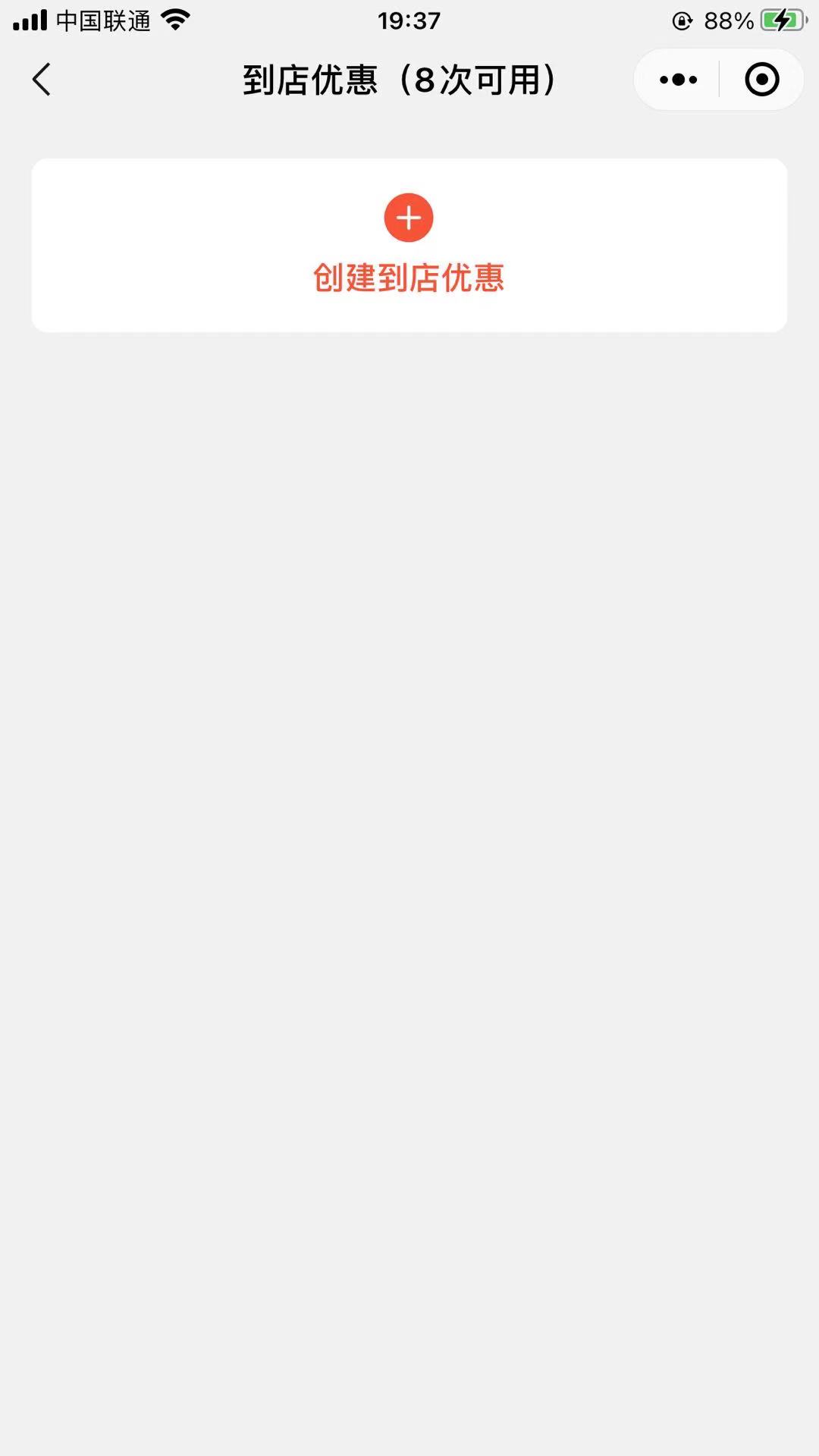Close the mini program via the circle icon

pos(761,80)
